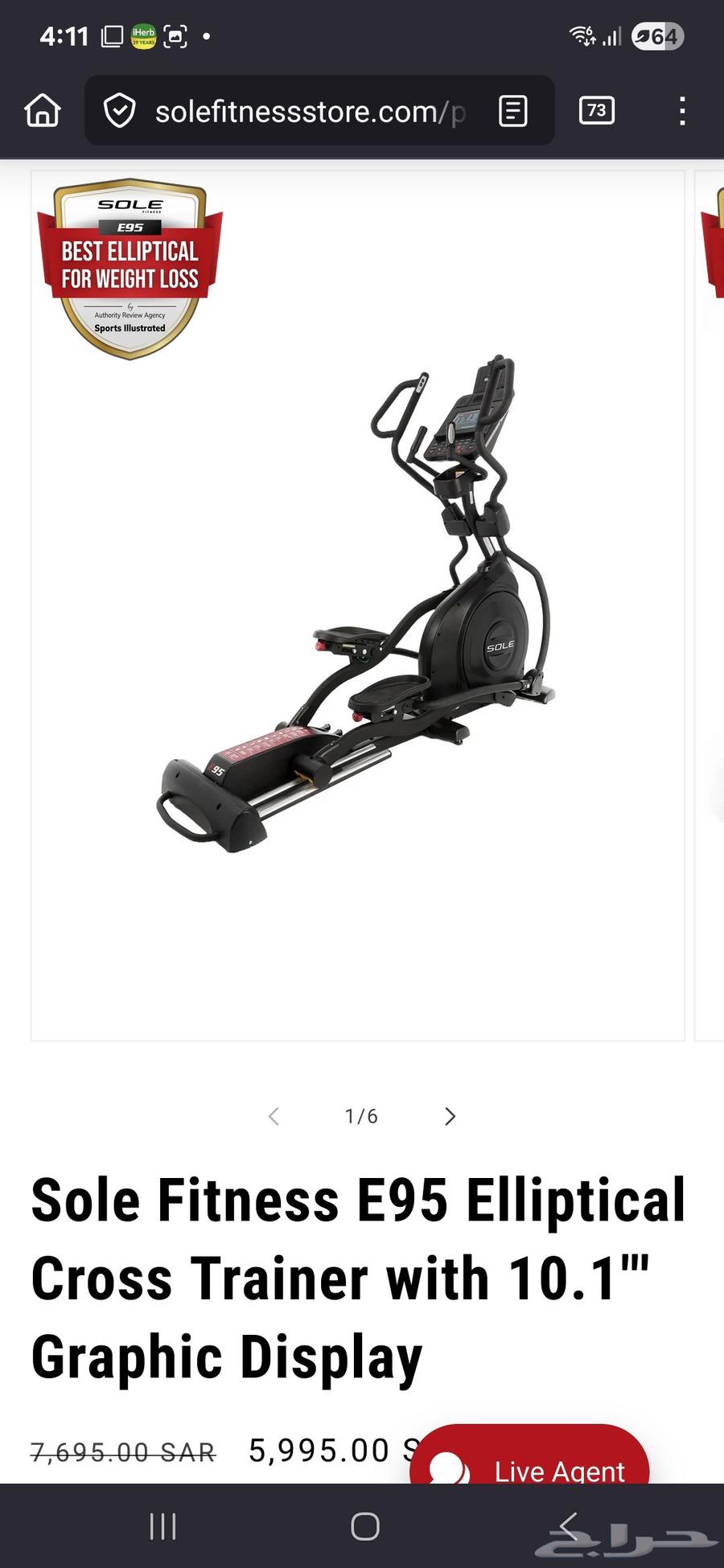Screen dimensions: 724x1568
Task: Tap the battery indicator showing 64
Action: point(656,36)
